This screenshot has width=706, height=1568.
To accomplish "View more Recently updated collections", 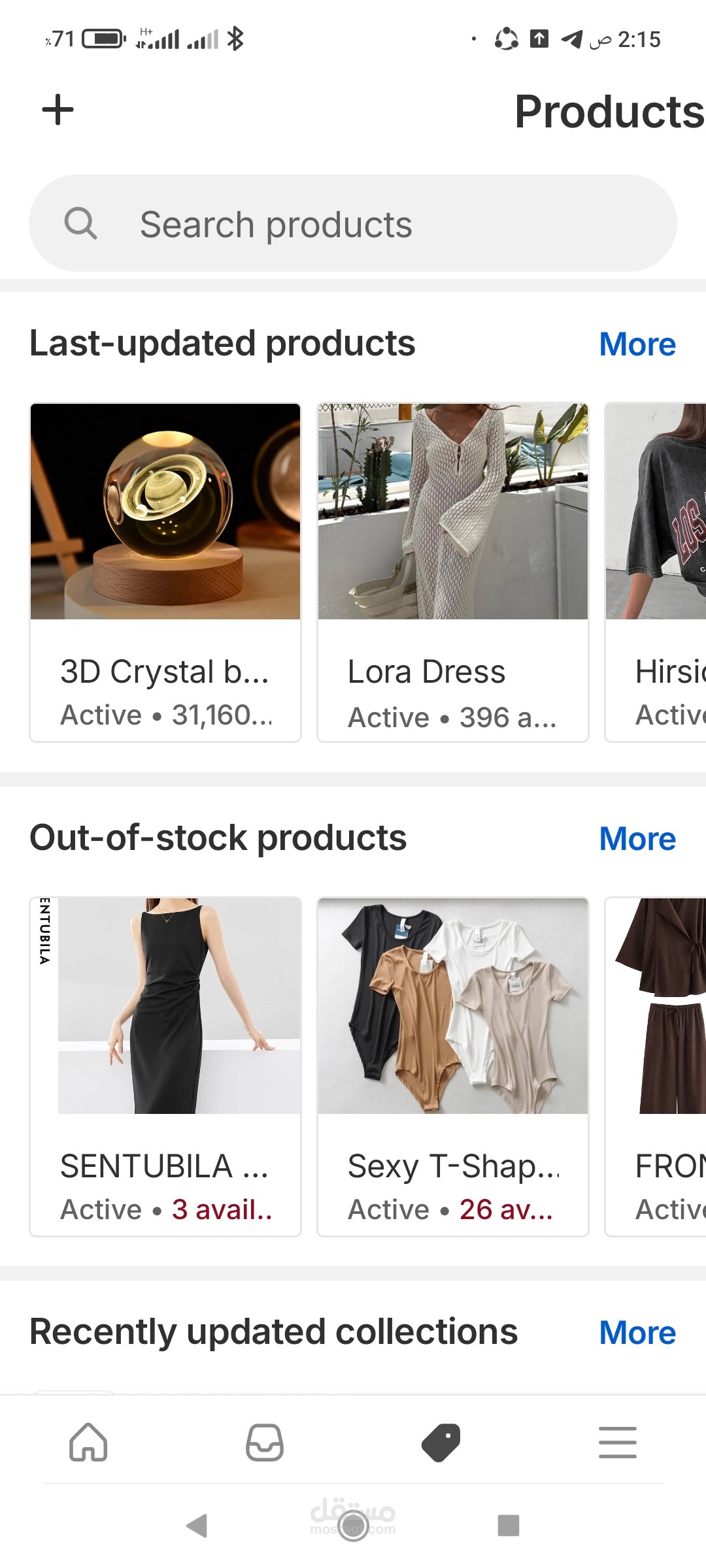I will (637, 1333).
